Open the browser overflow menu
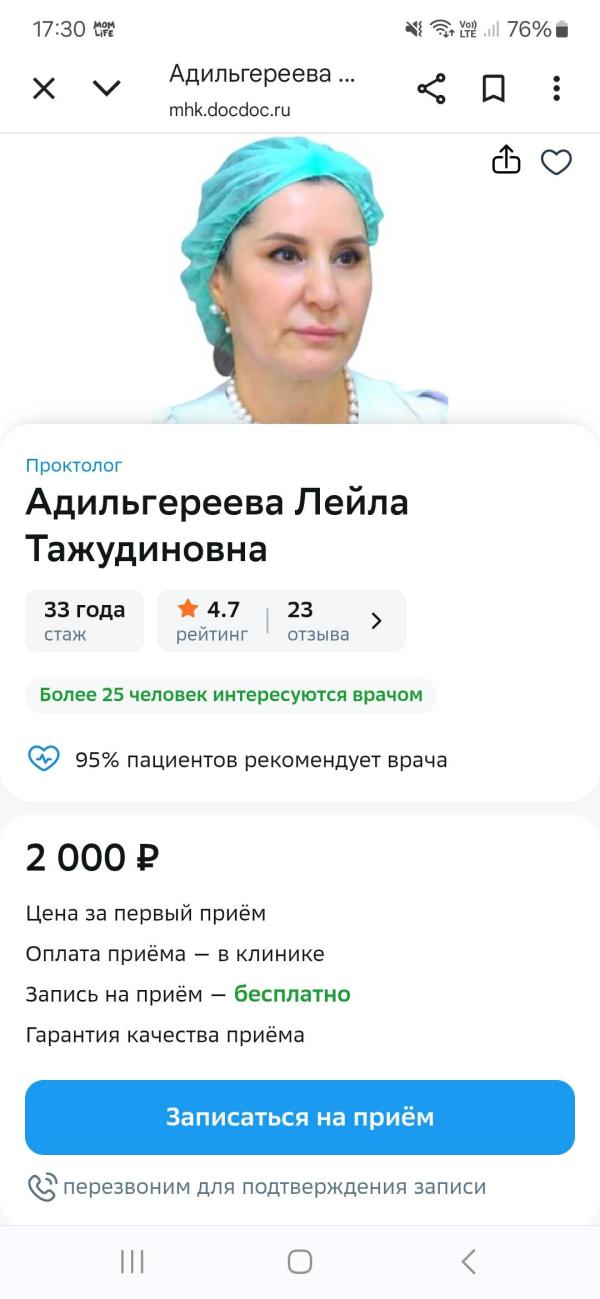 [x=557, y=89]
